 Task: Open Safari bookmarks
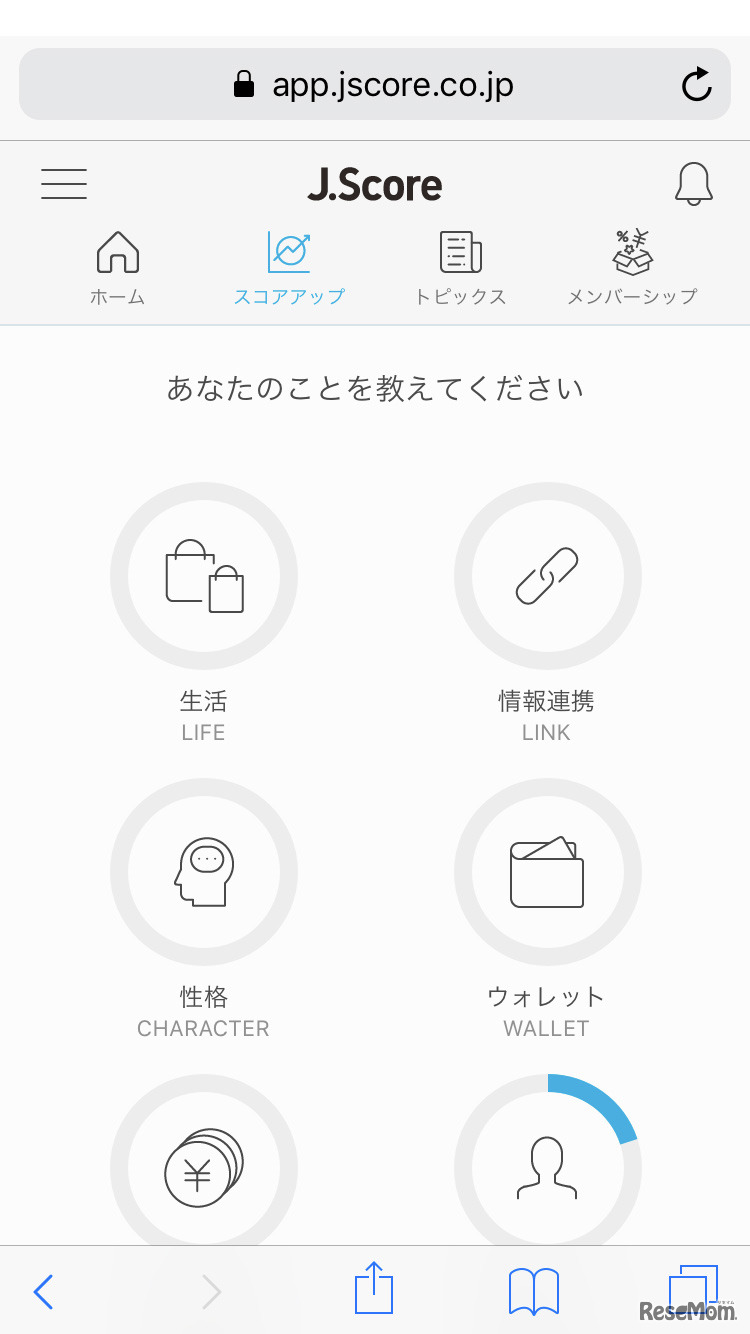(533, 1291)
